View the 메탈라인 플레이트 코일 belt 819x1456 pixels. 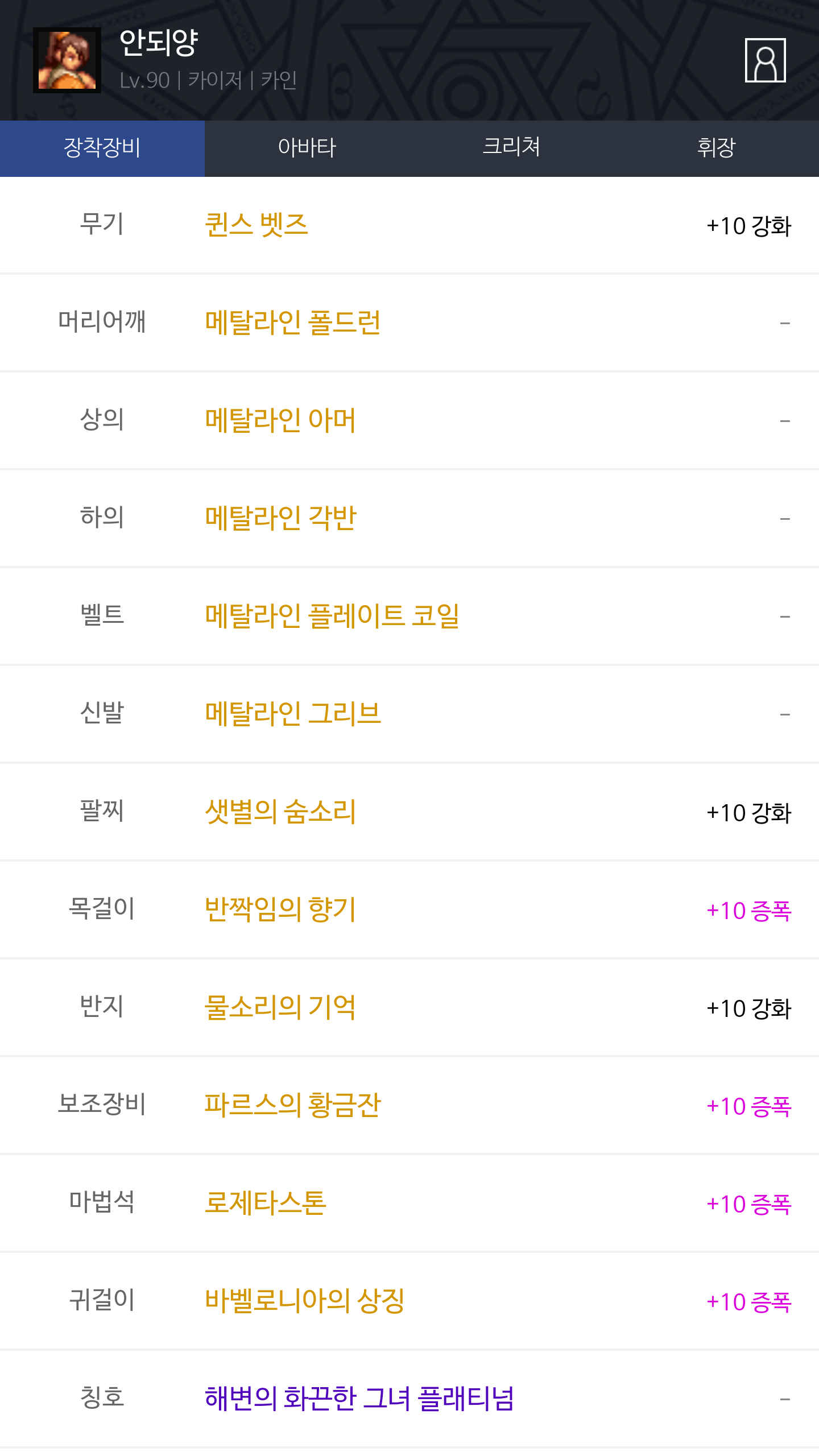332,617
